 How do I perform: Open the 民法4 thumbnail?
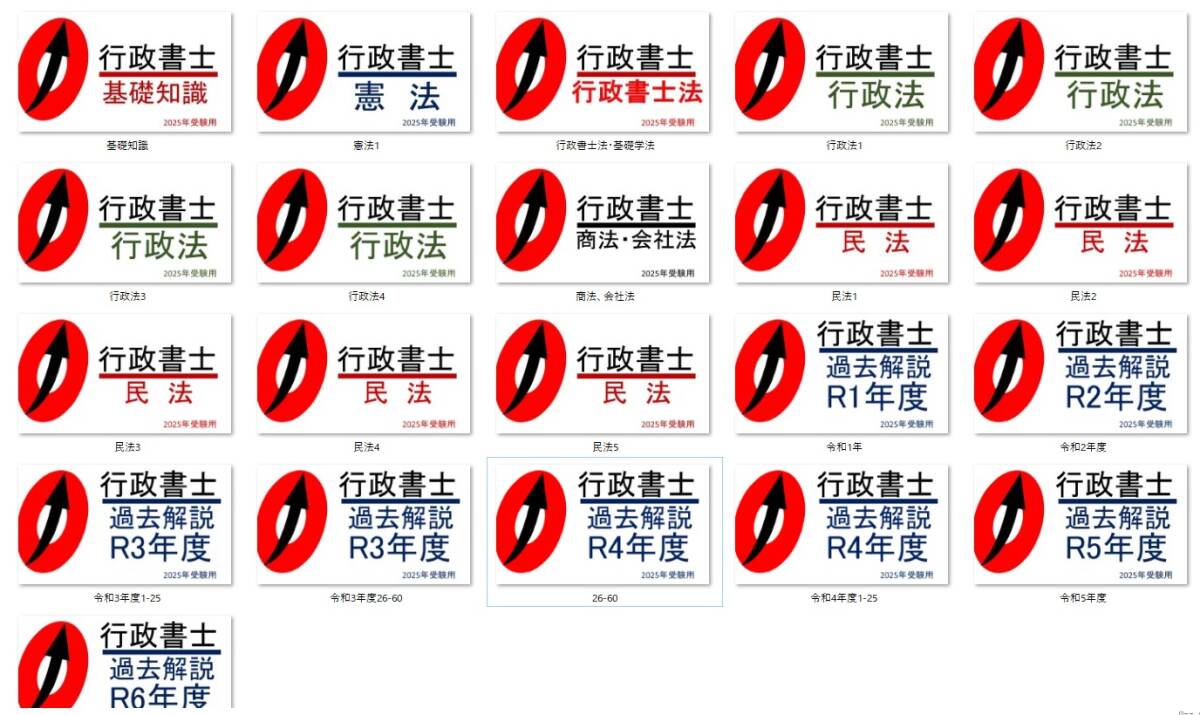pos(364,374)
